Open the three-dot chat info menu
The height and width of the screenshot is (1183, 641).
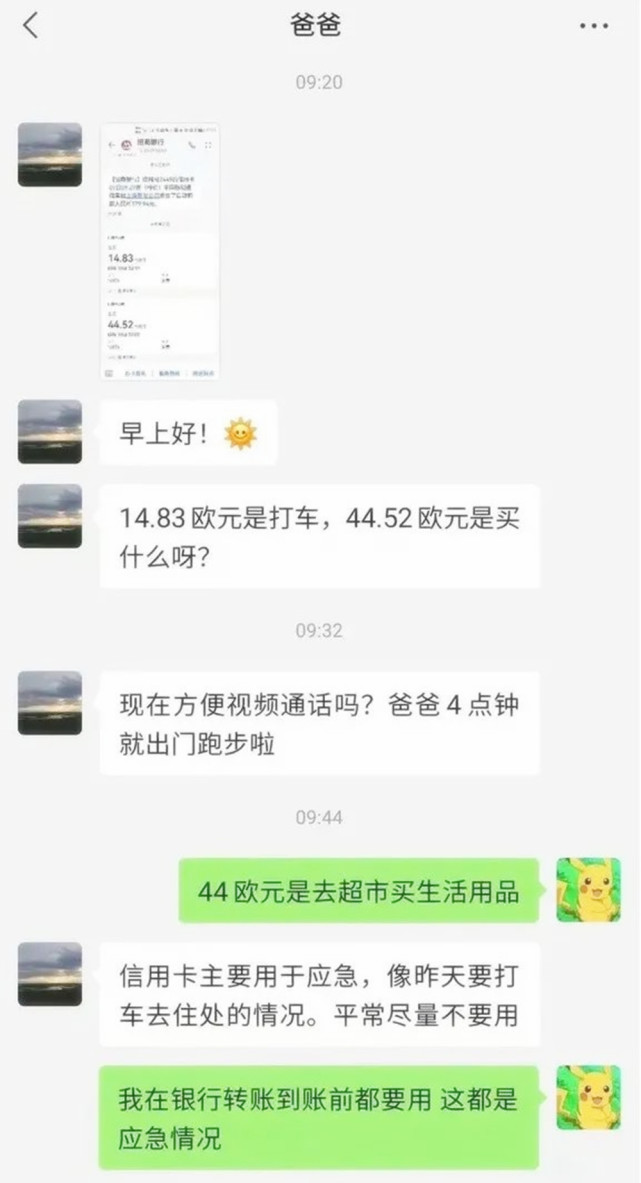594,26
